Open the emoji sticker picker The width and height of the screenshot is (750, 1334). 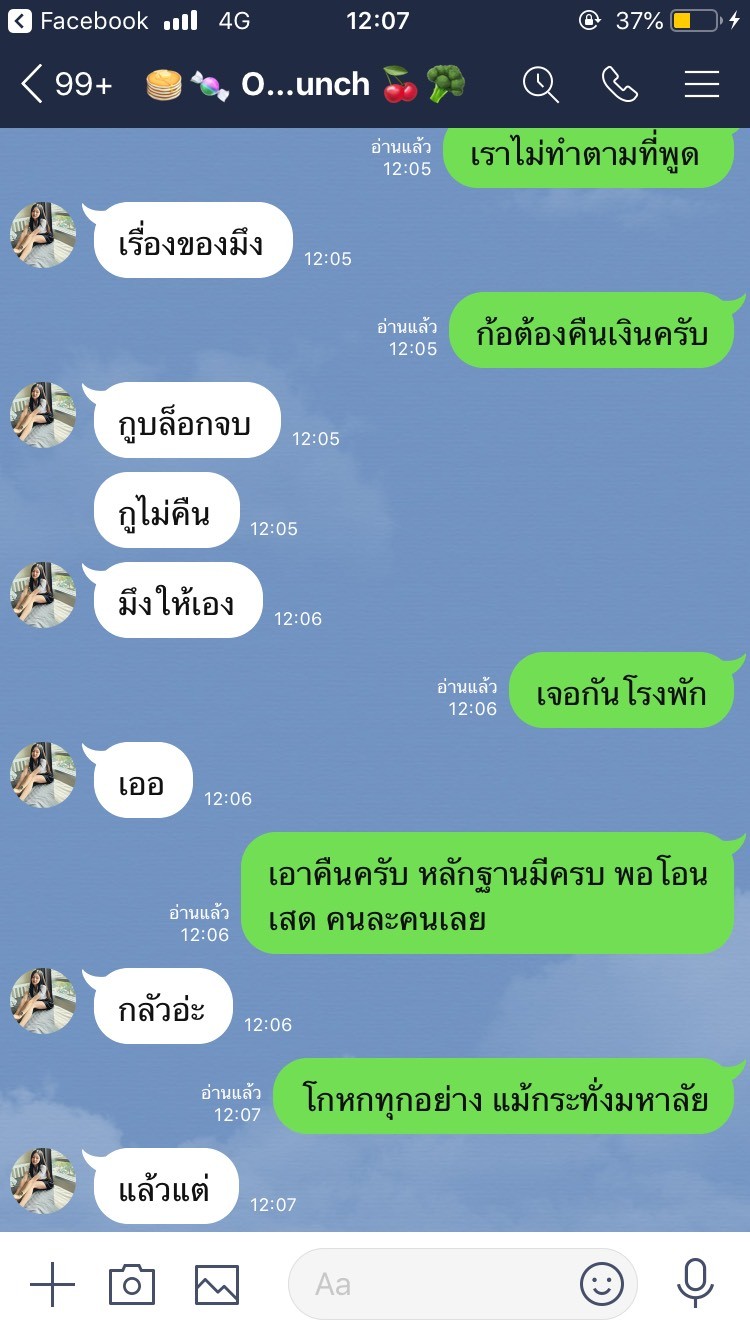pos(602,1284)
